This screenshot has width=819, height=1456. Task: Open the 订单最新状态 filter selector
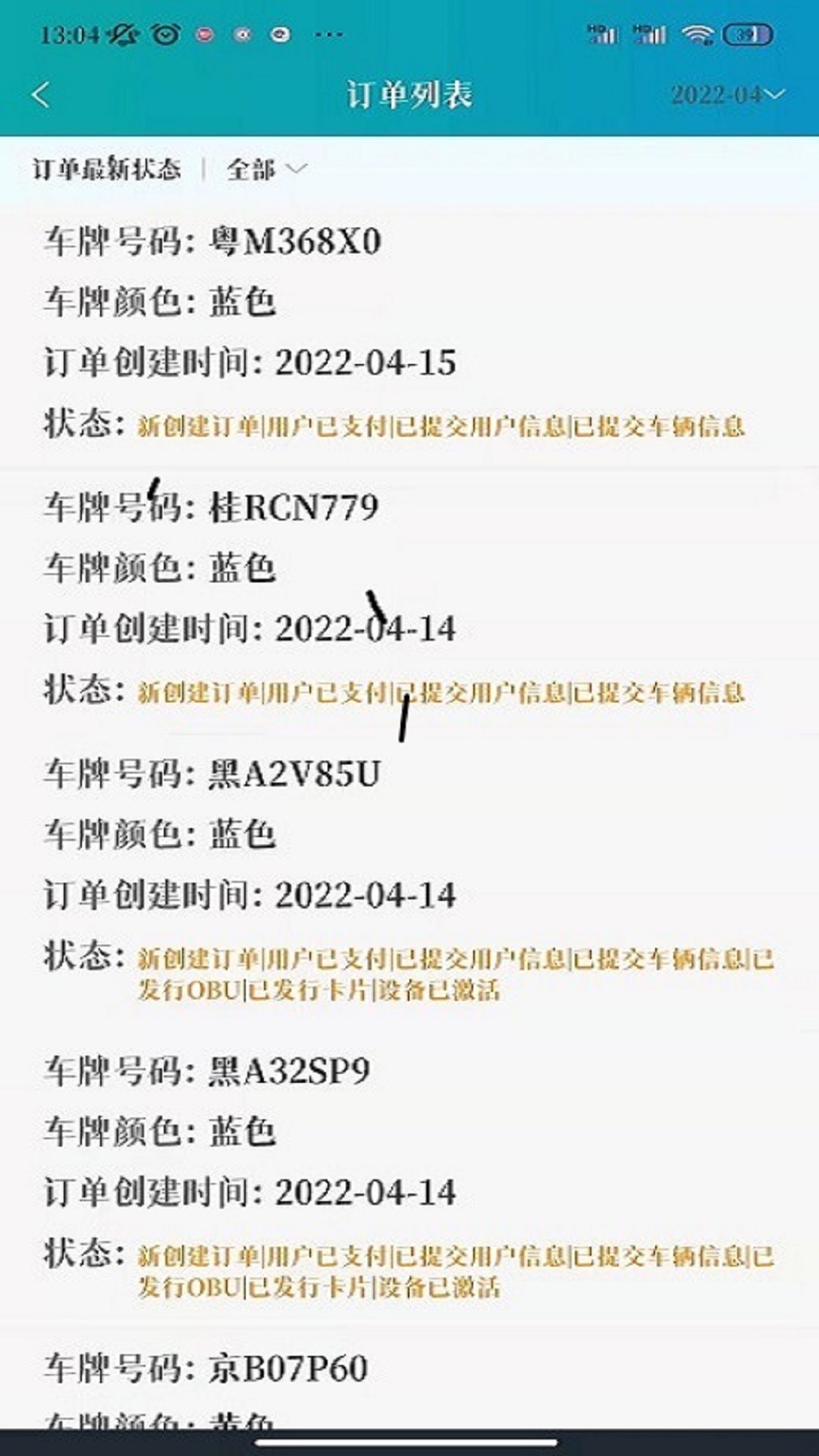(x=110, y=168)
